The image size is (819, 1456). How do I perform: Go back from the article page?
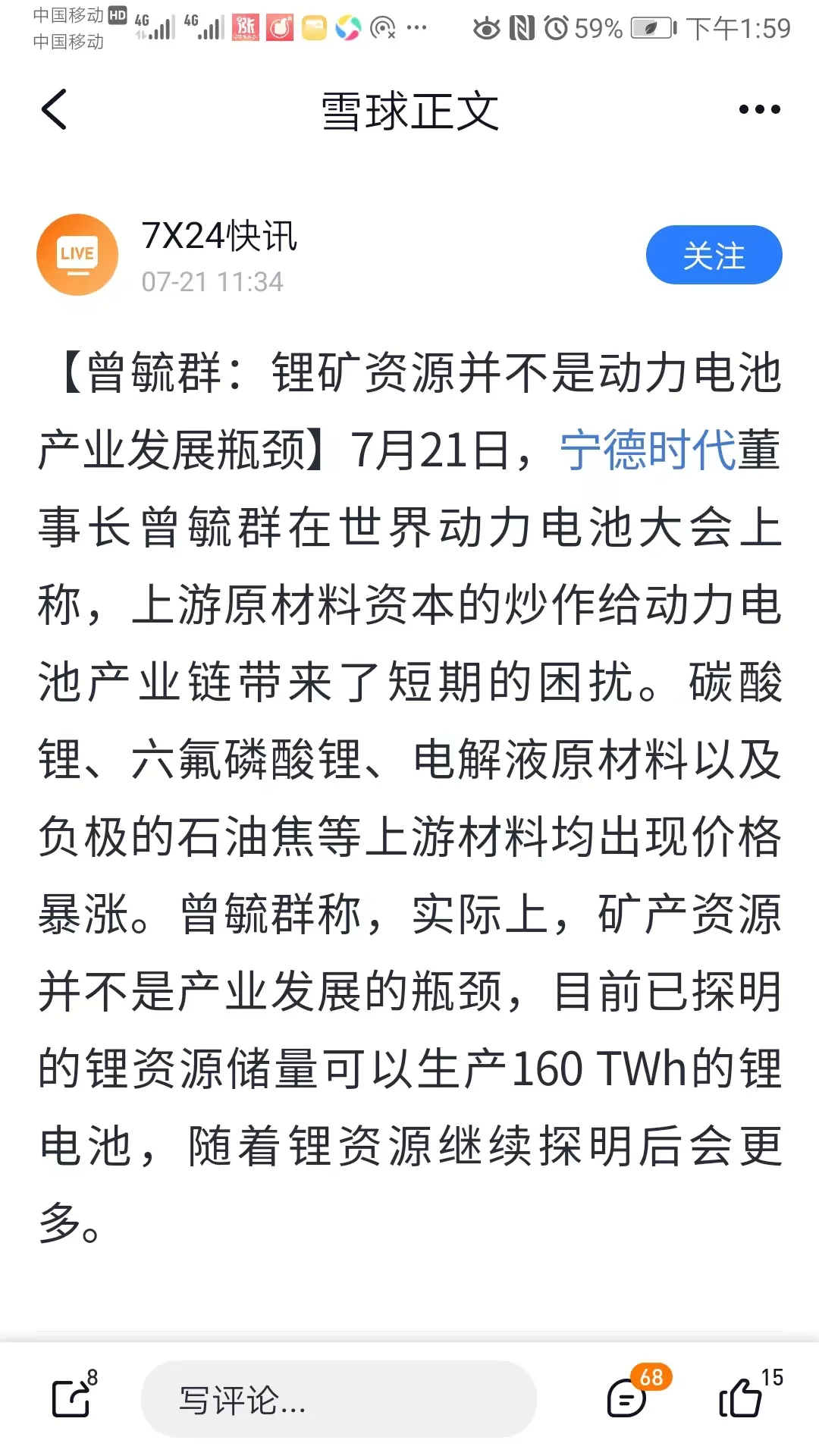pyautogui.click(x=55, y=110)
